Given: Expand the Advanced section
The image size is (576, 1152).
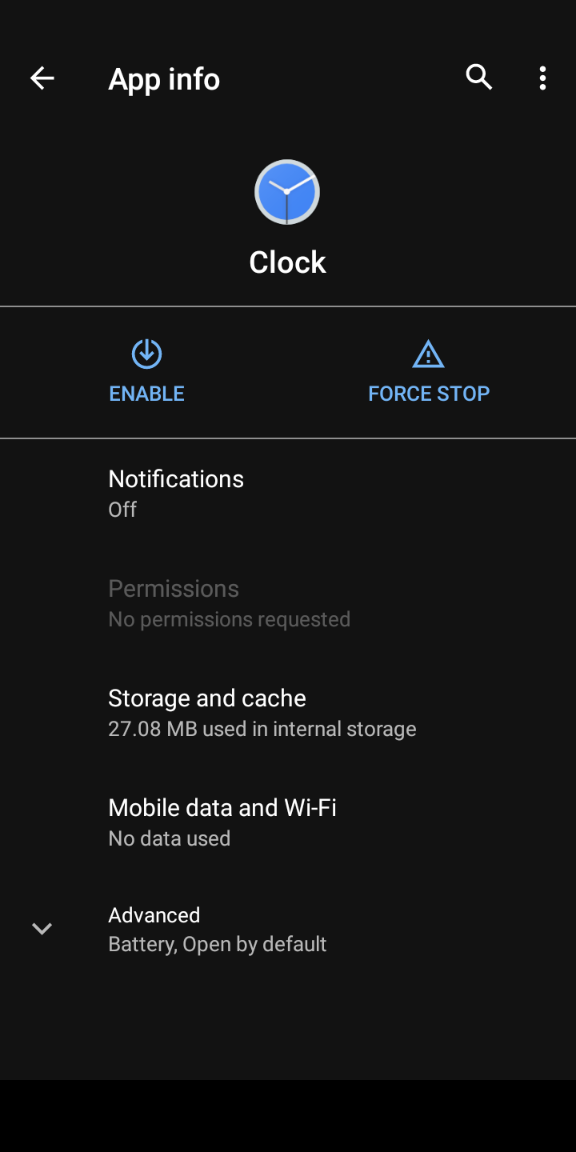Looking at the screenshot, I should (x=288, y=929).
